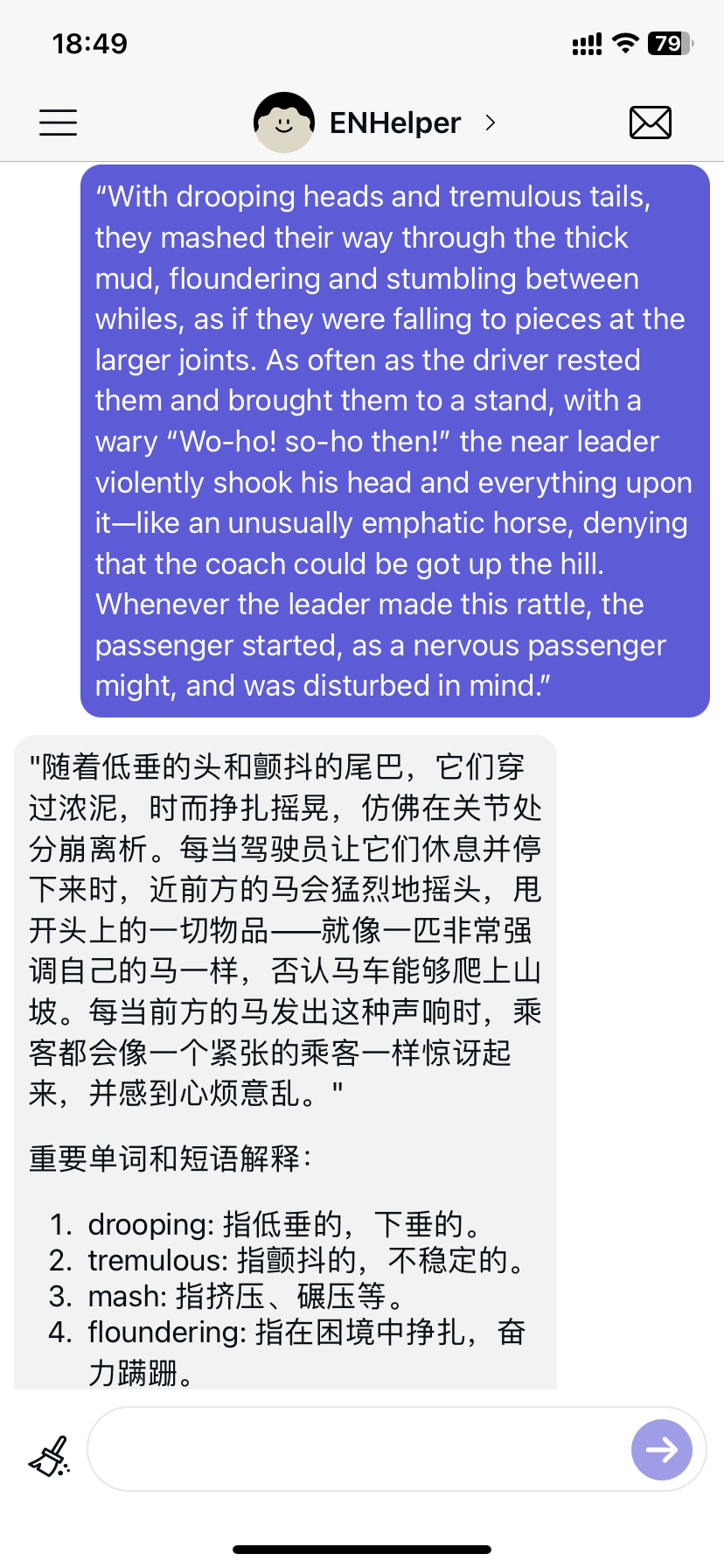
Task: Focus the message input field
Action: 359,1449
